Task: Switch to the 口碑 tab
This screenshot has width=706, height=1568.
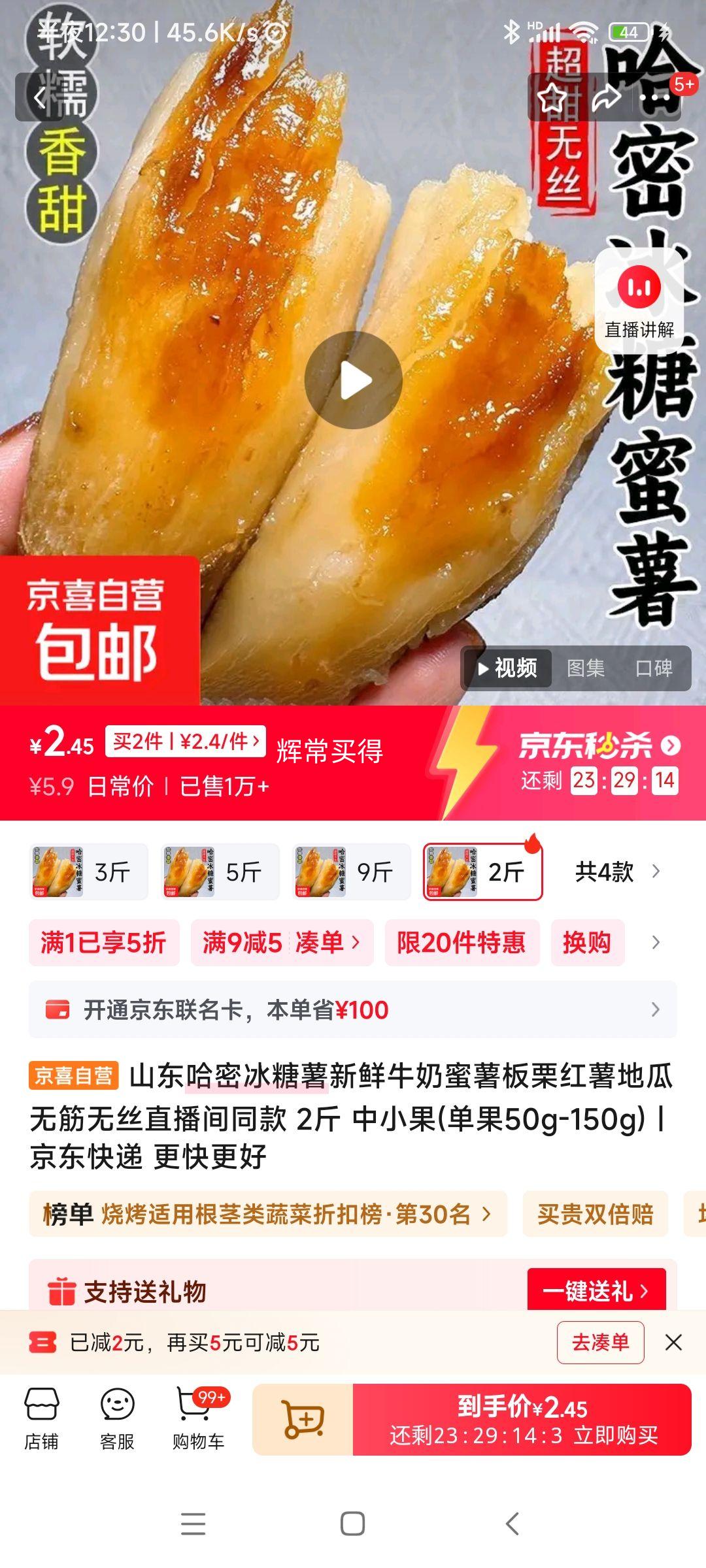Action: coord(654,668)
